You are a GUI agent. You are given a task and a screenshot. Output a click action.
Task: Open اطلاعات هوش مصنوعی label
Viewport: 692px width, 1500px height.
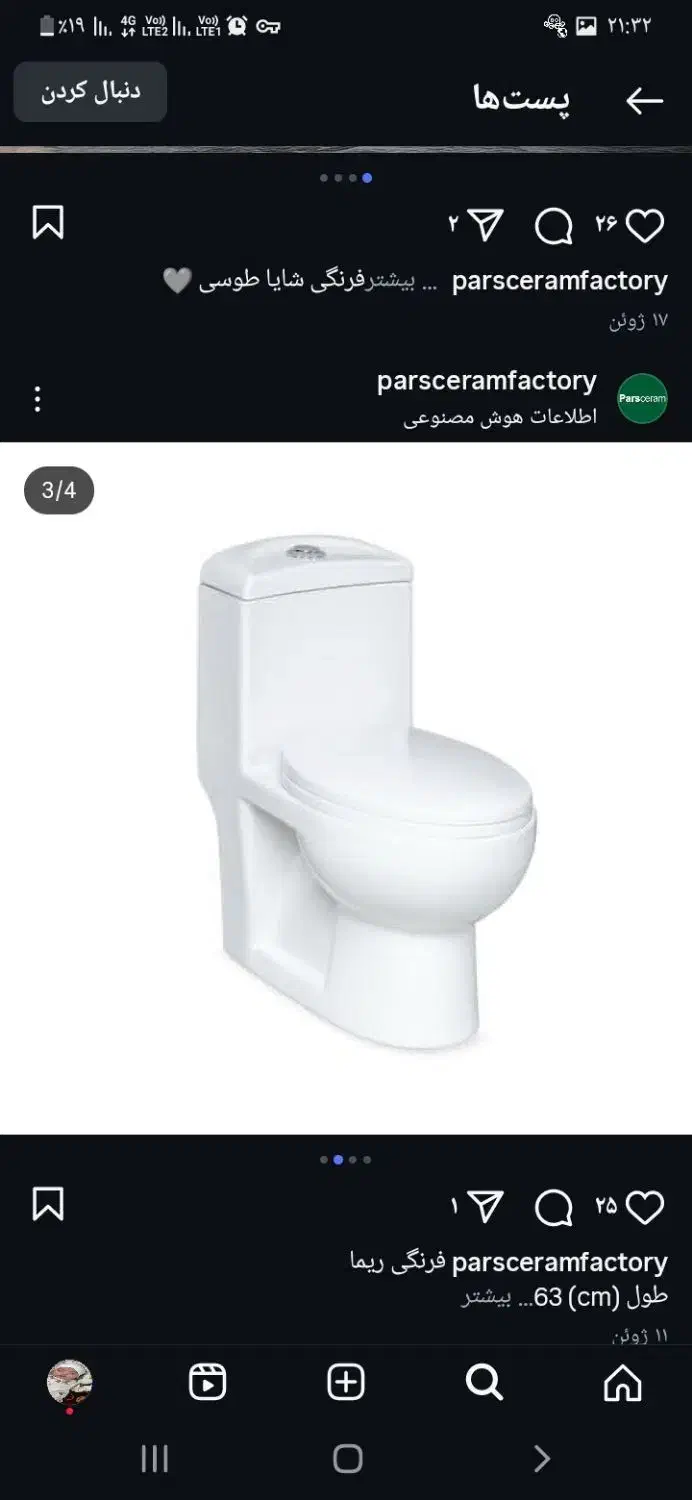pos(499,418)
